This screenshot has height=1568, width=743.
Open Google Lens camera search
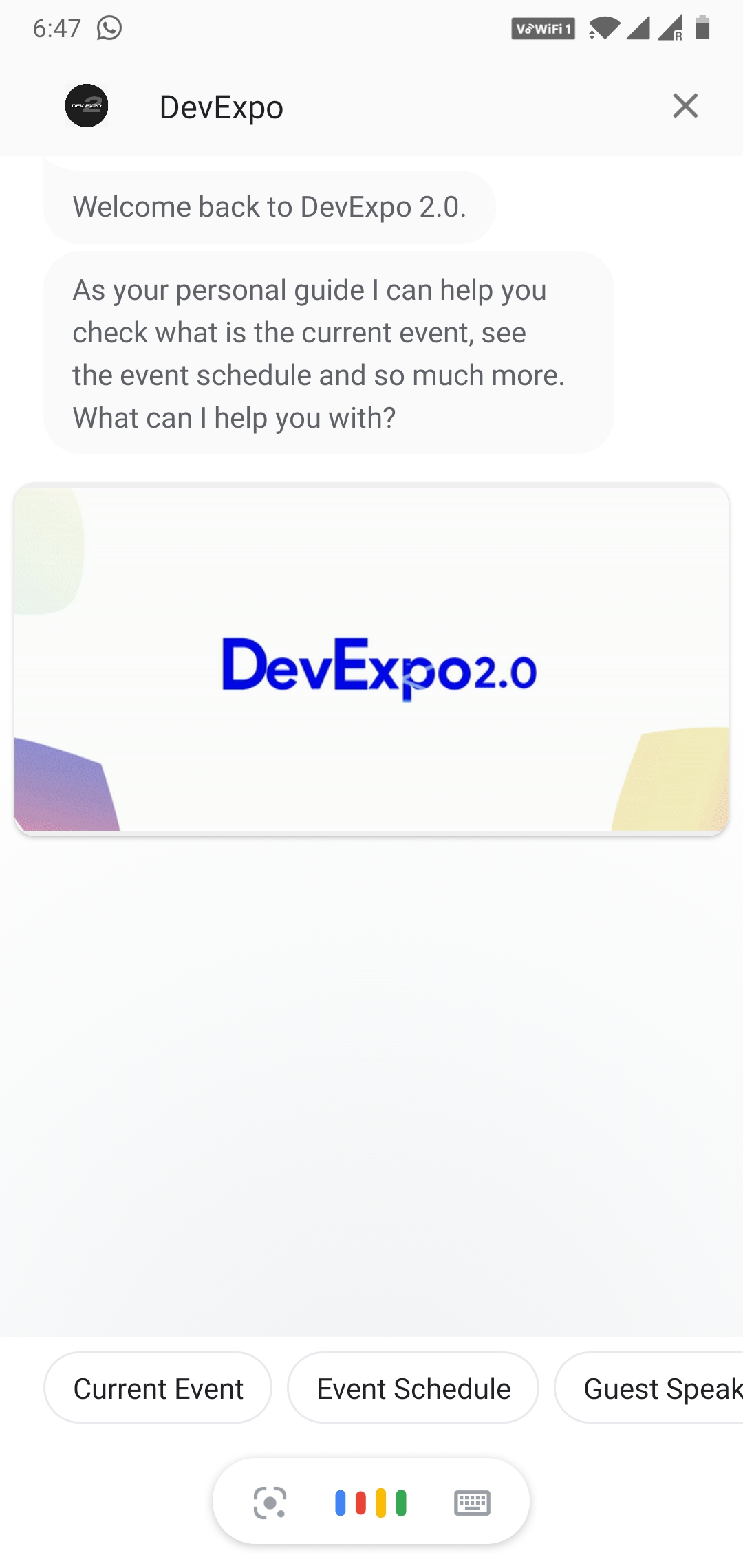coord(270,1503)
